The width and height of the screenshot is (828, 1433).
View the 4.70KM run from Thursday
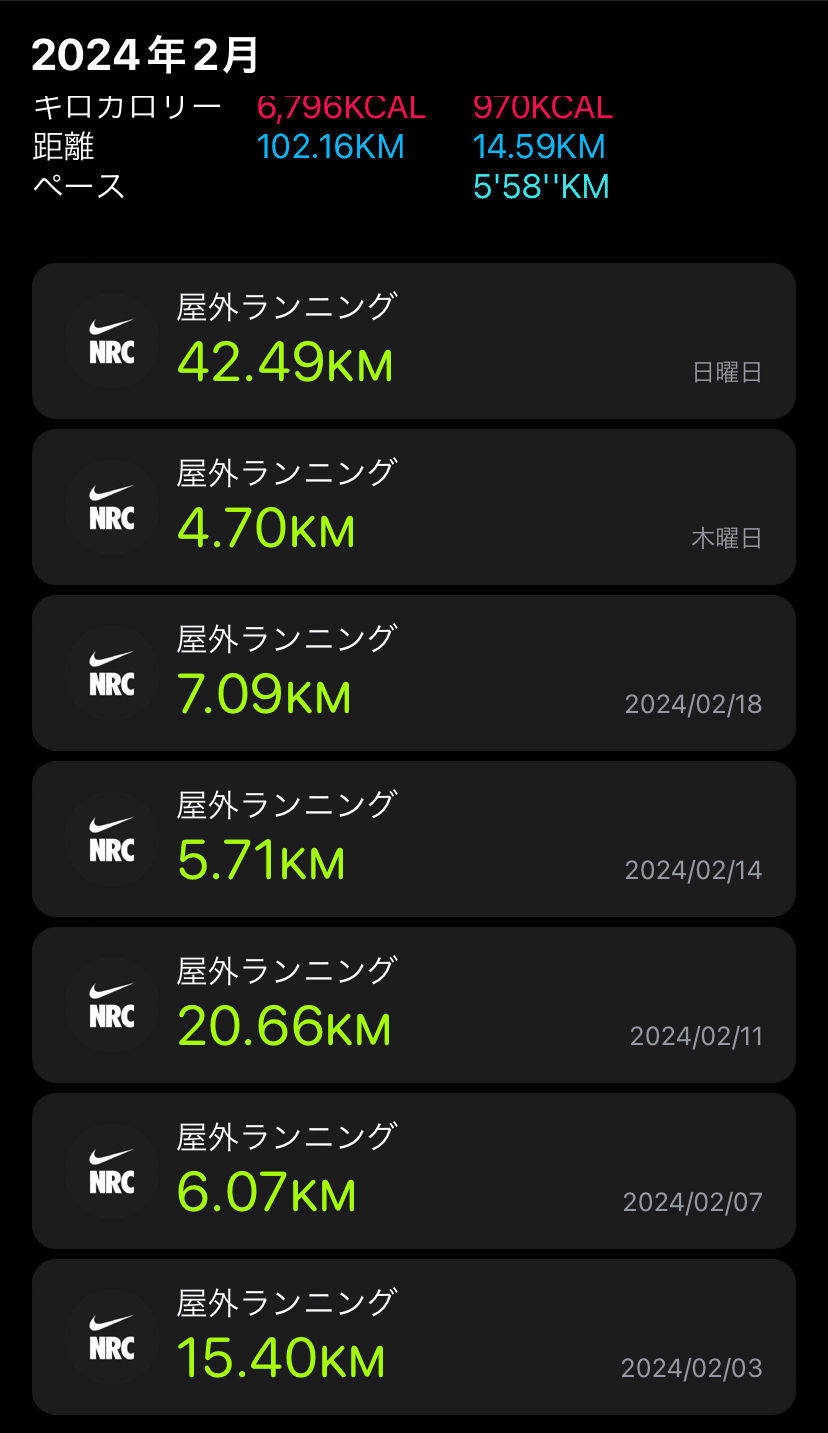pyautogui.click(x=414, y=507)
